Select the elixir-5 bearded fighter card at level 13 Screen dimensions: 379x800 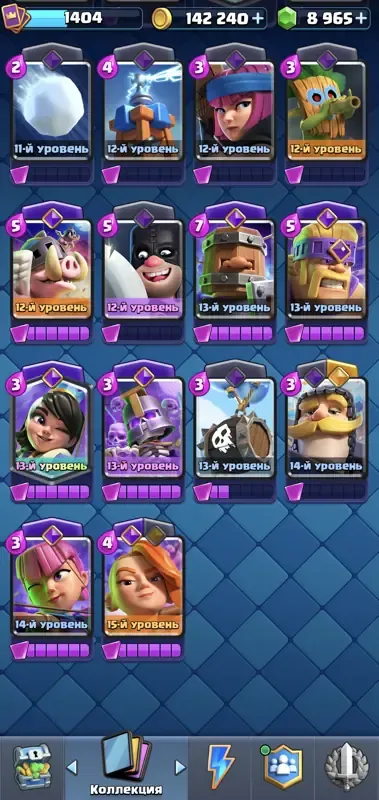[326, 271]
